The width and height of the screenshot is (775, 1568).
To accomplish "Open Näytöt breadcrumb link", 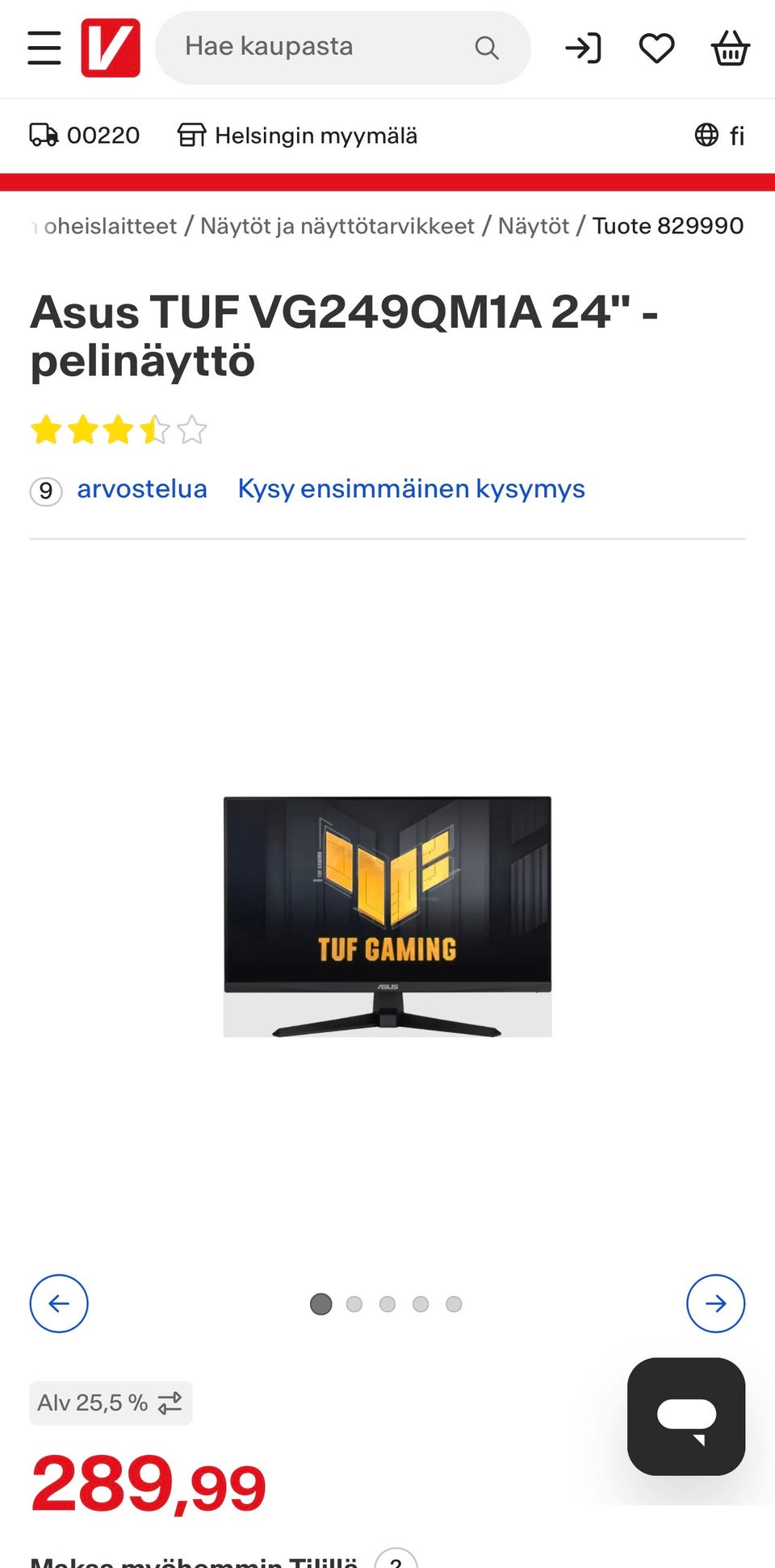I will tap(534, 226).
